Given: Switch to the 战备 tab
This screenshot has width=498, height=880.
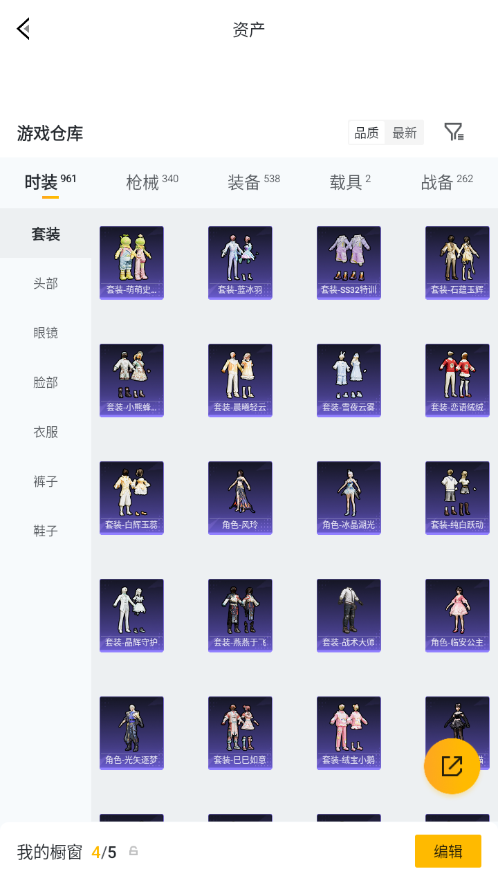Looking at the screenshot, I should coord(447,182).
